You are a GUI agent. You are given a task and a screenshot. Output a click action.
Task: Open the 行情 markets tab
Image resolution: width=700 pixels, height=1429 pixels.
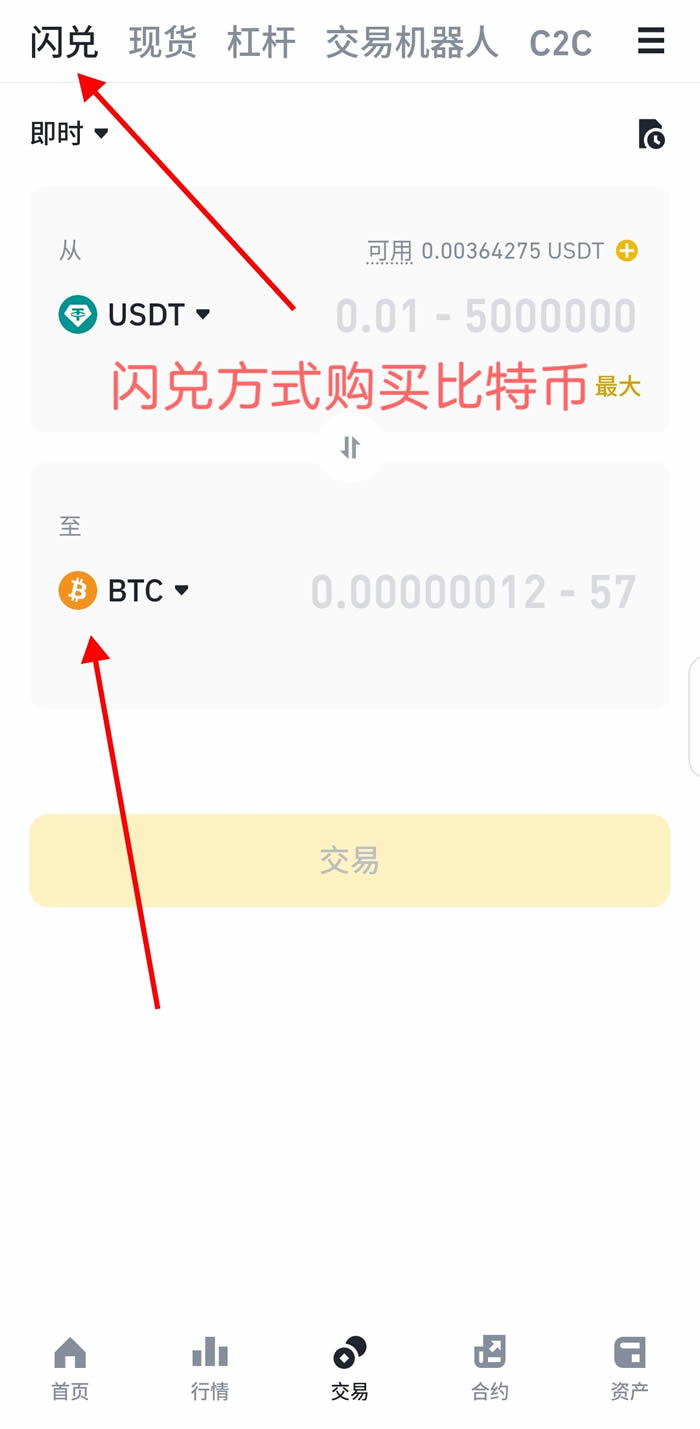[x=210, y=1368]
